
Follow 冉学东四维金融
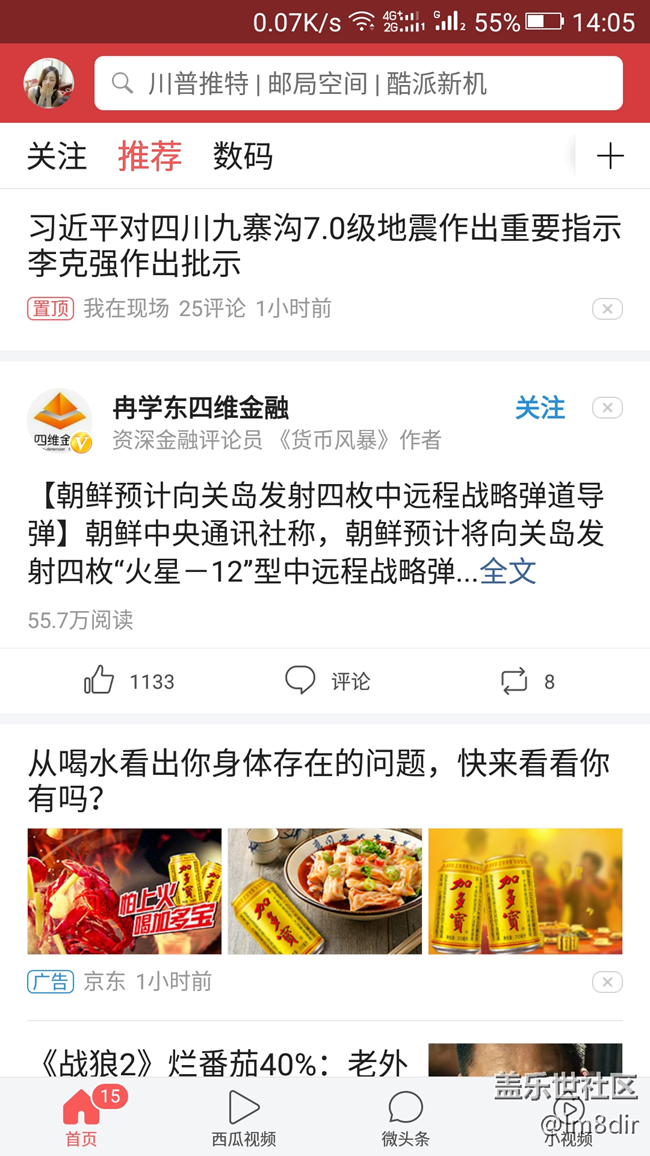tap(540, 408)
